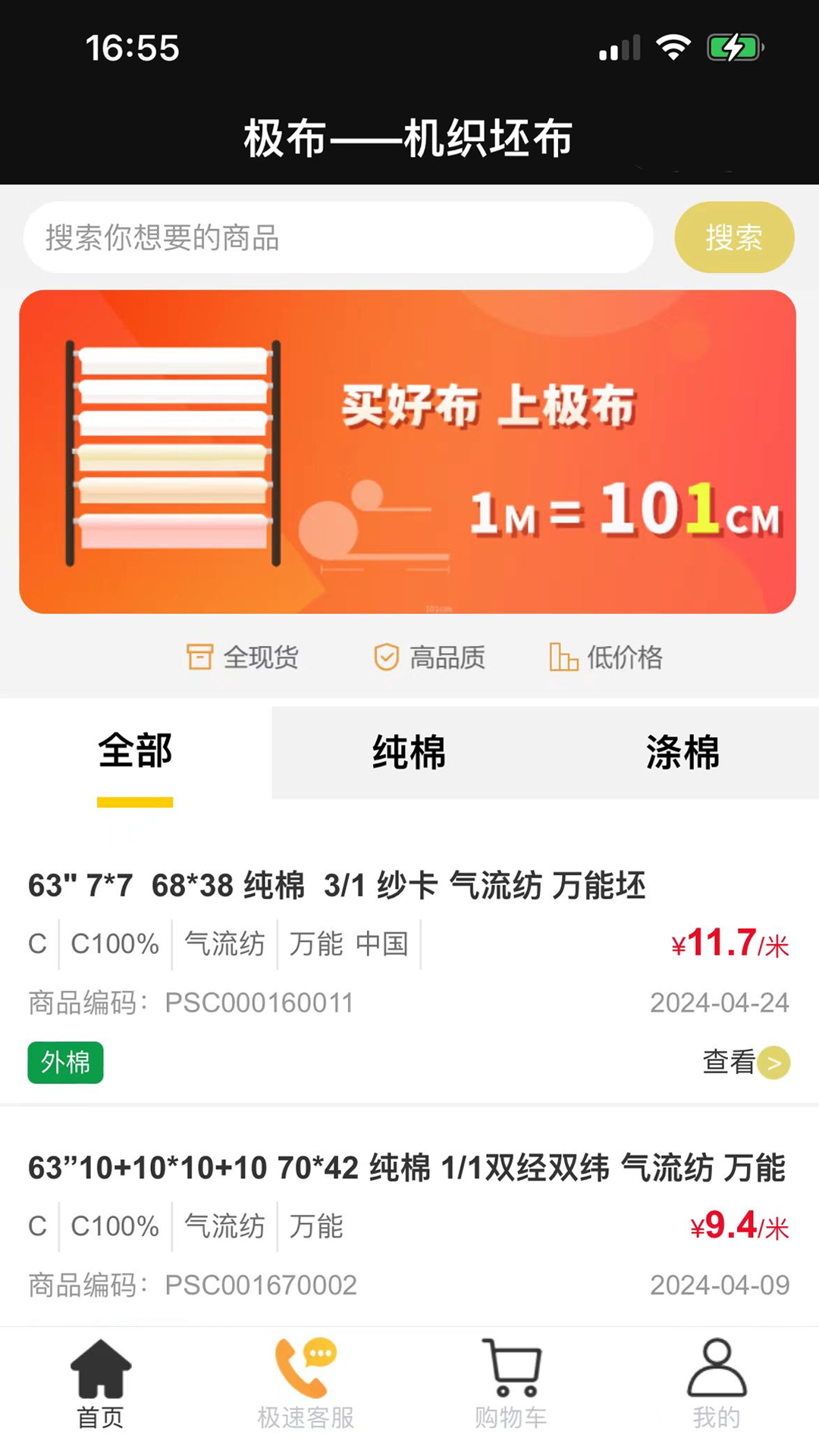Switch to the 纯棉 tab
Screen dimensions: 819x1456
[409, 752]
